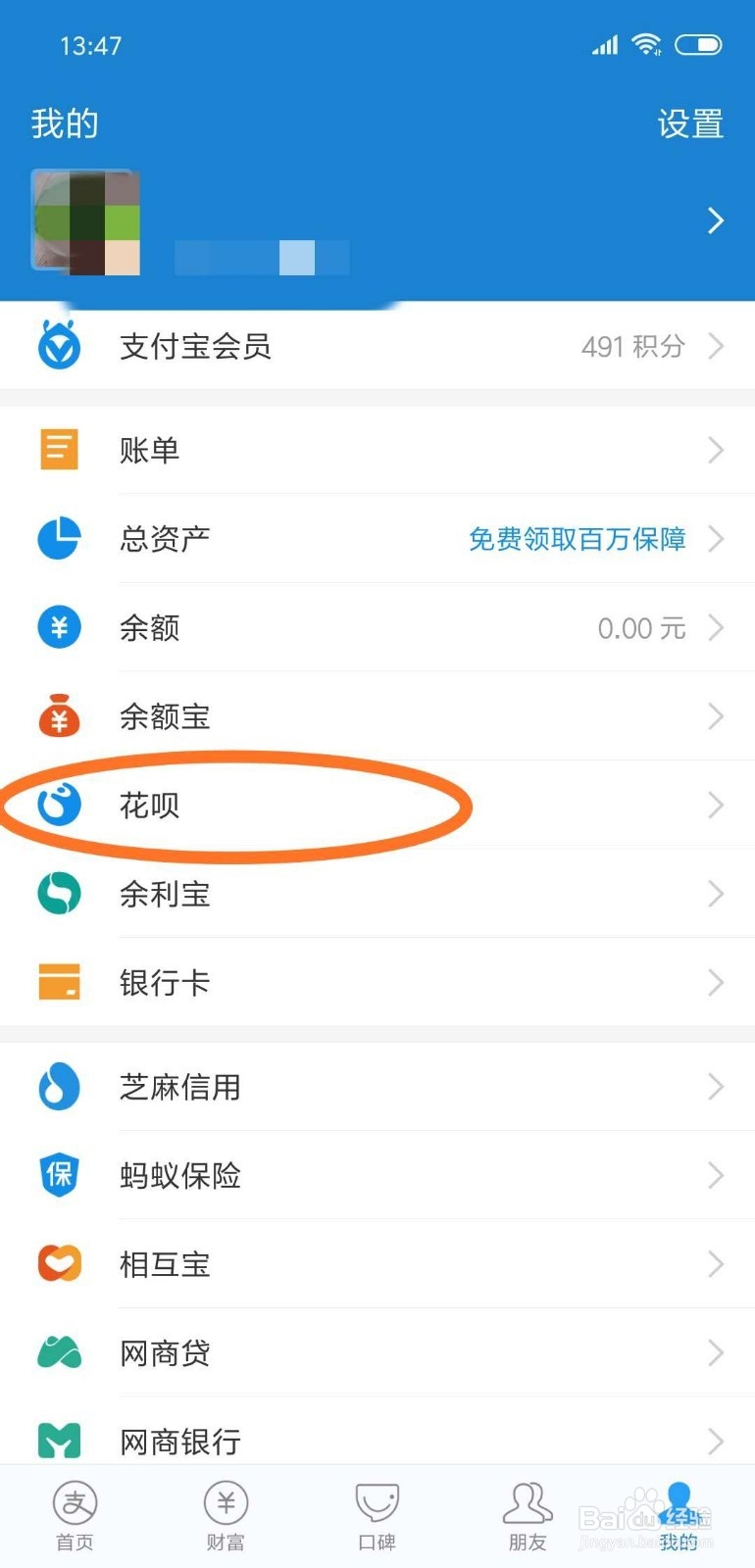Screen dimensions: 755x1568
Task: Expand the profile section arrow
Action: click(x=715, y=221)
